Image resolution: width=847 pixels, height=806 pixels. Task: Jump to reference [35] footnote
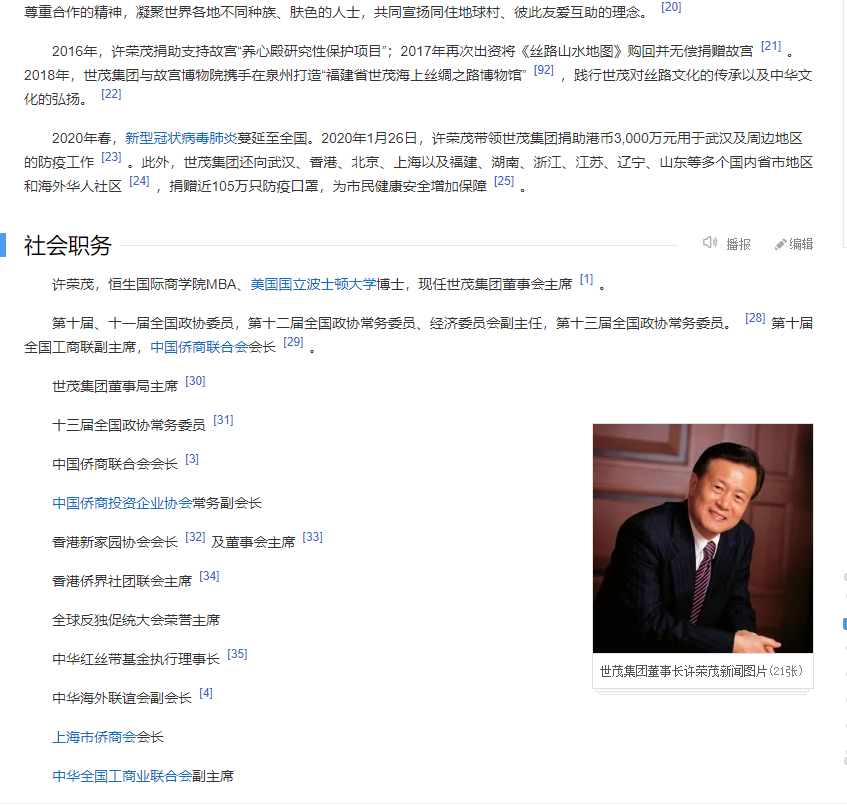237,654
